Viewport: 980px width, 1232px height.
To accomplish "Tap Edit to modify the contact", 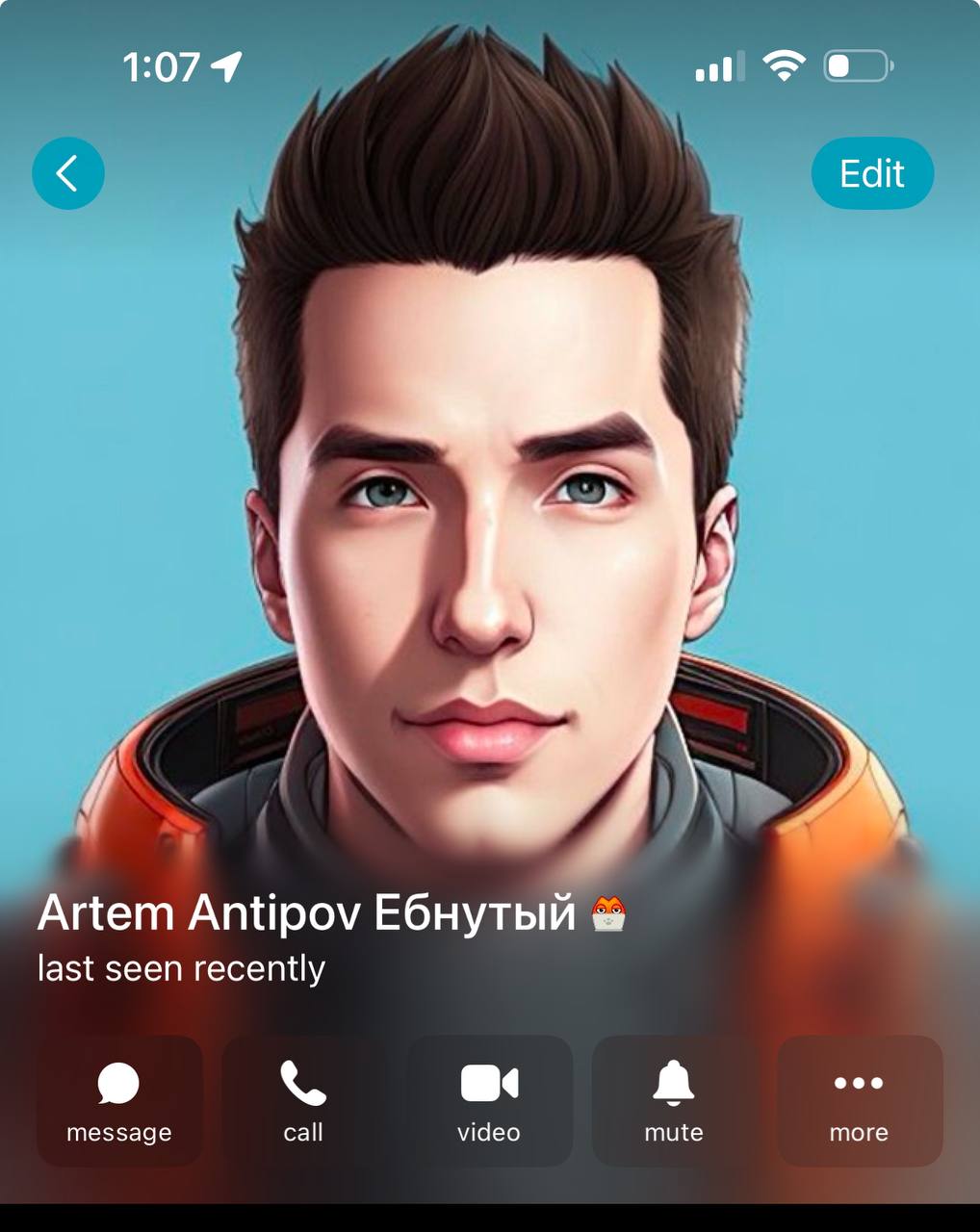I will pyautogui.click(x=872, y=174).
